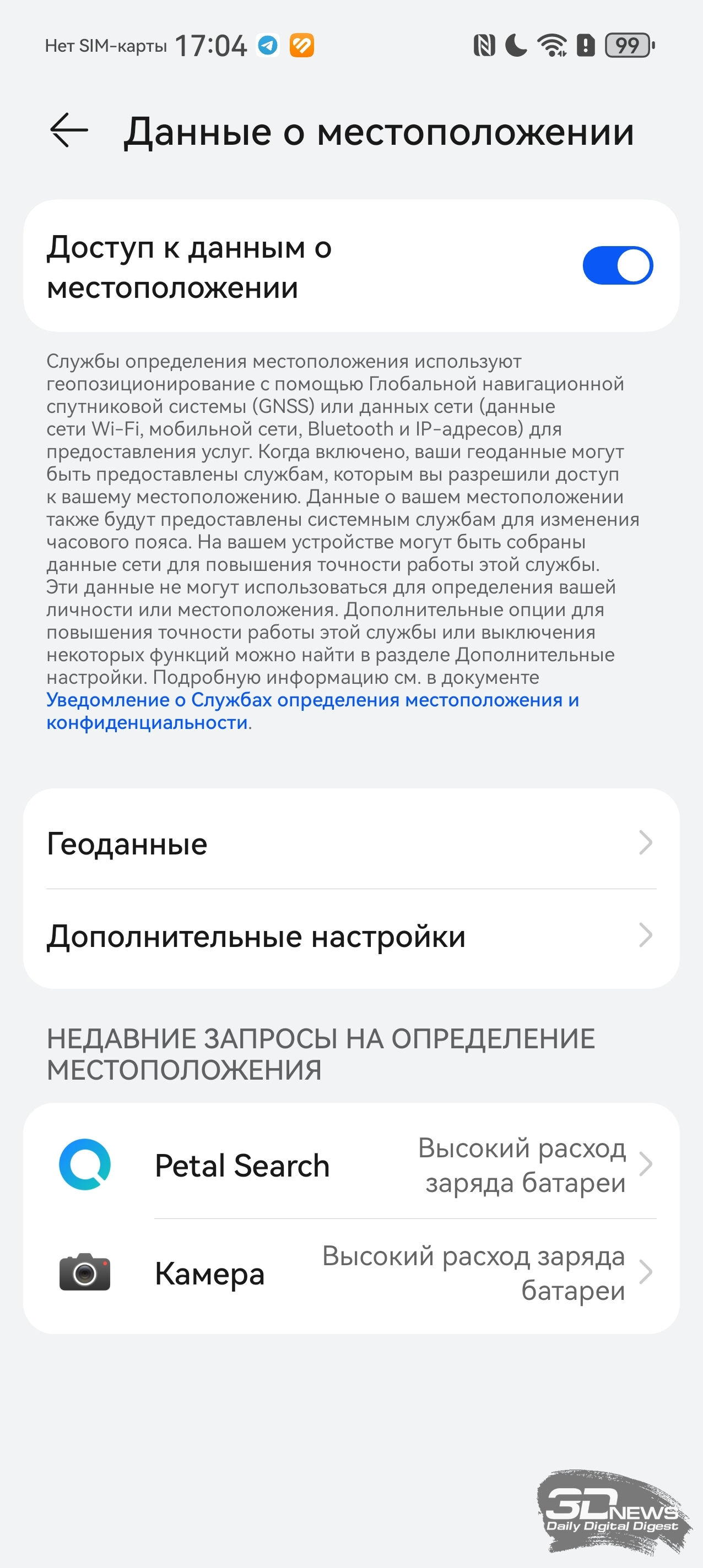Open Petal Search location request details
The width and height of the screenshot is (703, 1568).
coord(351,1165)
